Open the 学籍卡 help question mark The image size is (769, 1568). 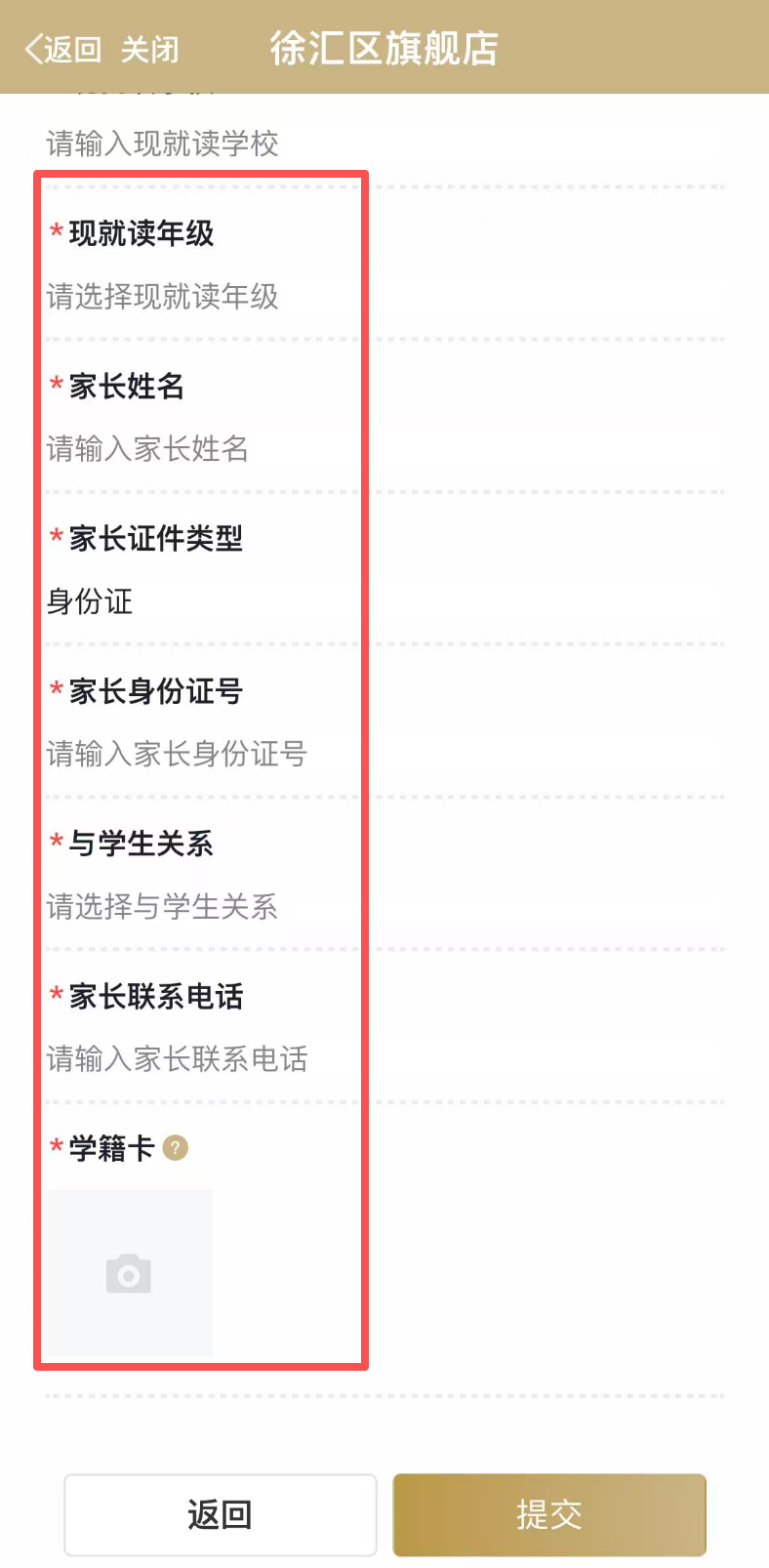[x=176, y=1148]
